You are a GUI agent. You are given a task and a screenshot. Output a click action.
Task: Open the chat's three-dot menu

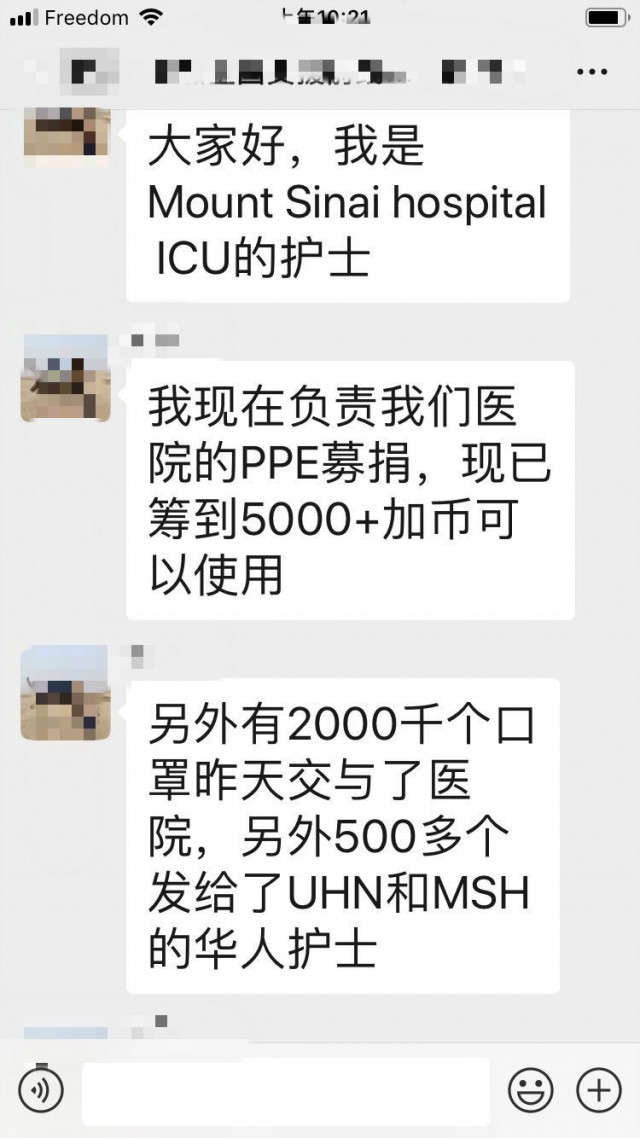tap(592, 72)
